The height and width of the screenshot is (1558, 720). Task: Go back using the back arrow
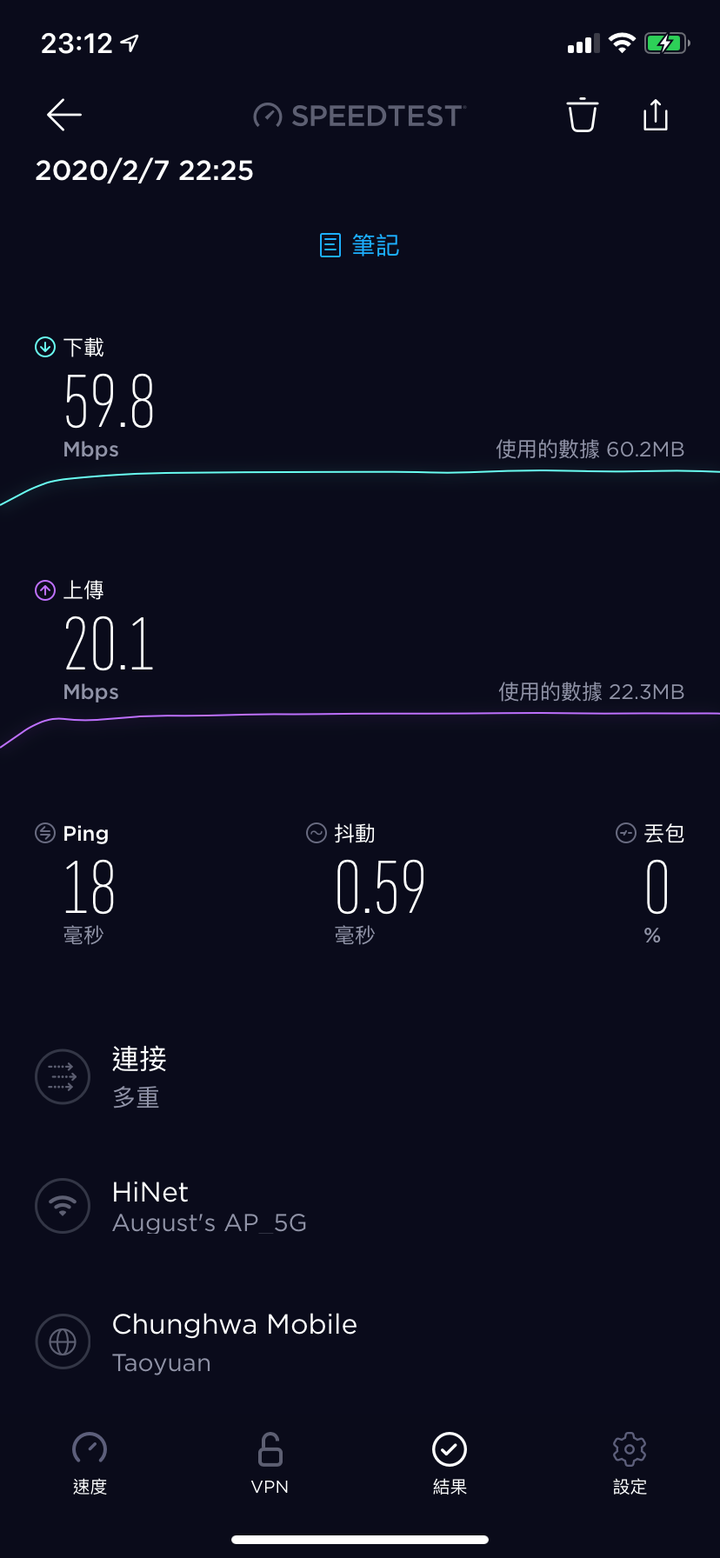point(64,116)
